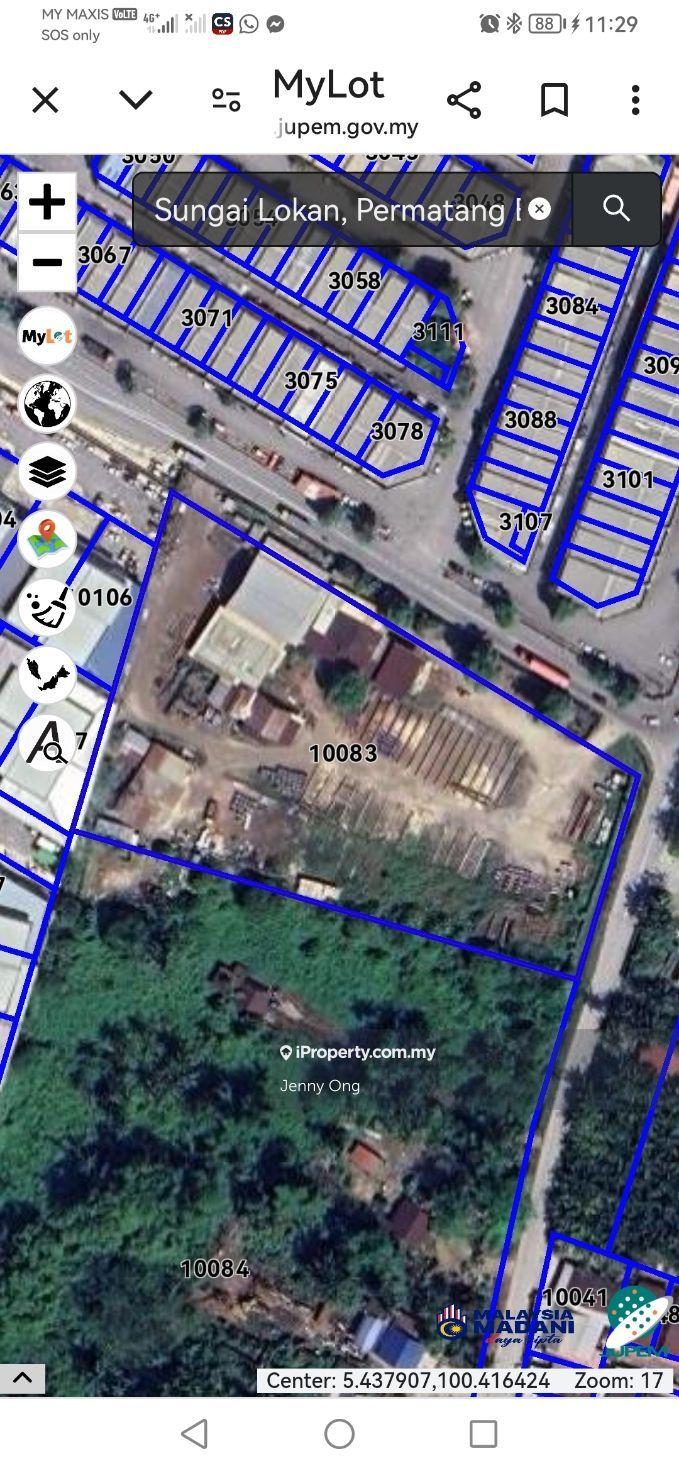Clear the map with the broom tool
The image size is (679, 1471).
pos(47,608)
